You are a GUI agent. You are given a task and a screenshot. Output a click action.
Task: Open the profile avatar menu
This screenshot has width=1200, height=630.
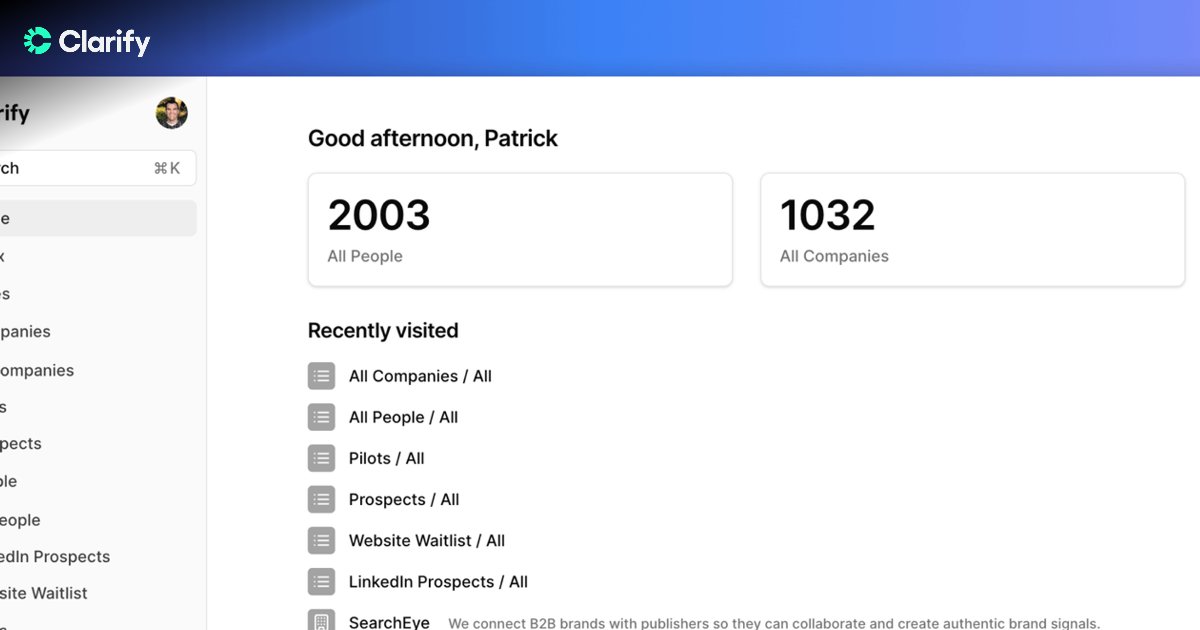click(172, 113)
